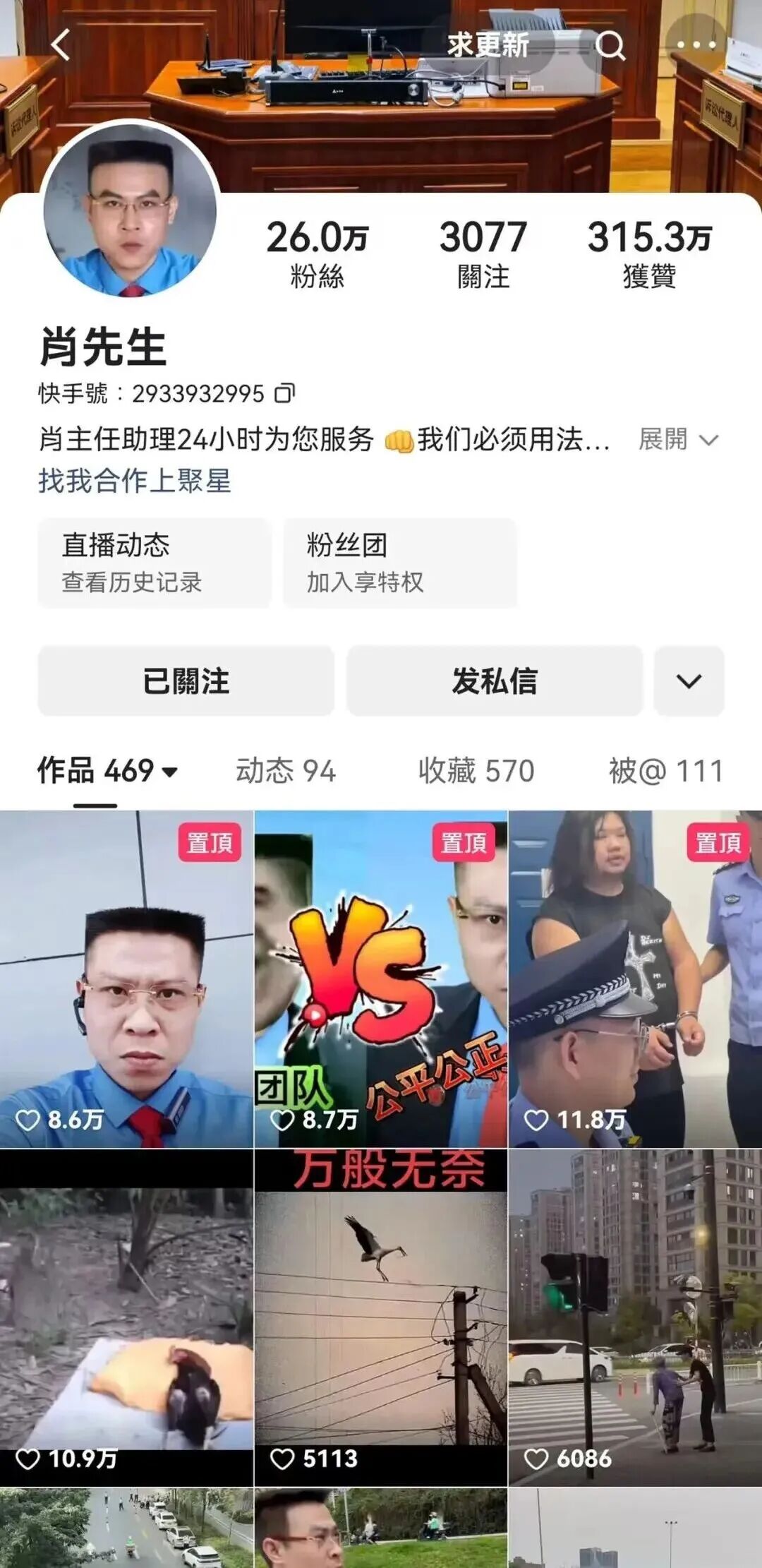Open the 万般无奈 bird video
This screenshot has width=762, height=1568.
pos(381,1317)
